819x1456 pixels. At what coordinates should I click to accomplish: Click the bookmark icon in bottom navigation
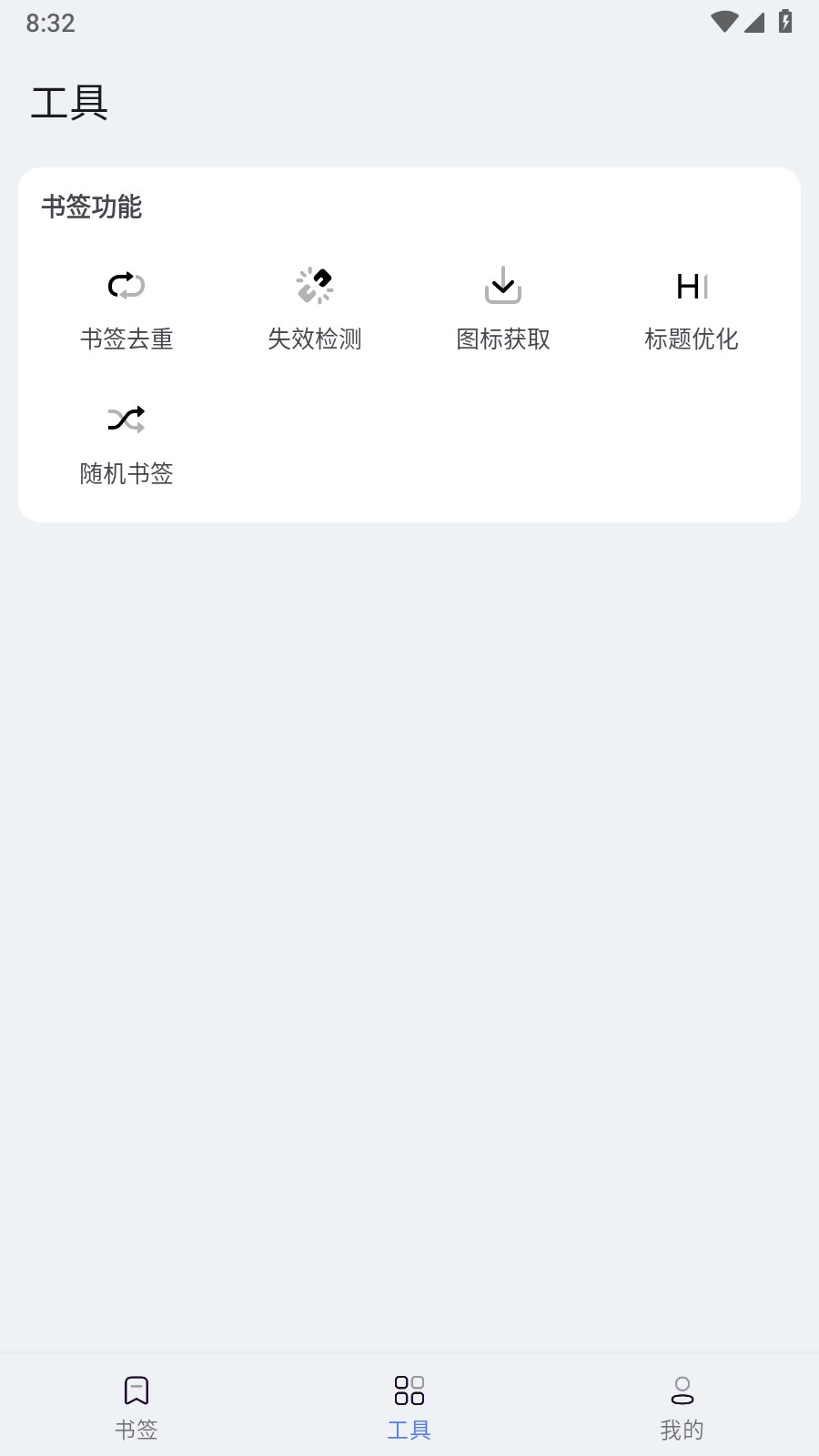click(136, 1391)
